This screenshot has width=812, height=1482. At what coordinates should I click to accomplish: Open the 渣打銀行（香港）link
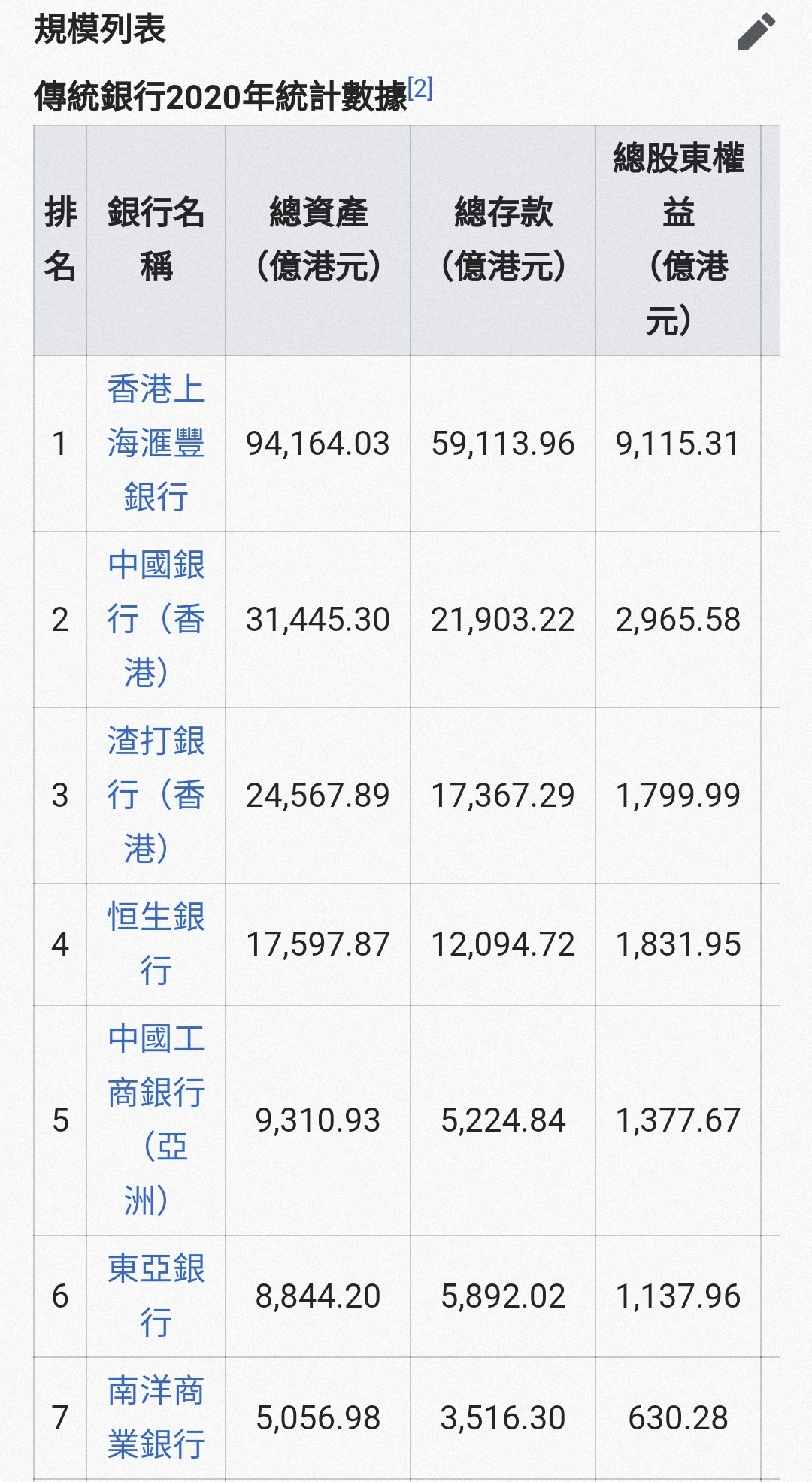(x=156, y=795)
